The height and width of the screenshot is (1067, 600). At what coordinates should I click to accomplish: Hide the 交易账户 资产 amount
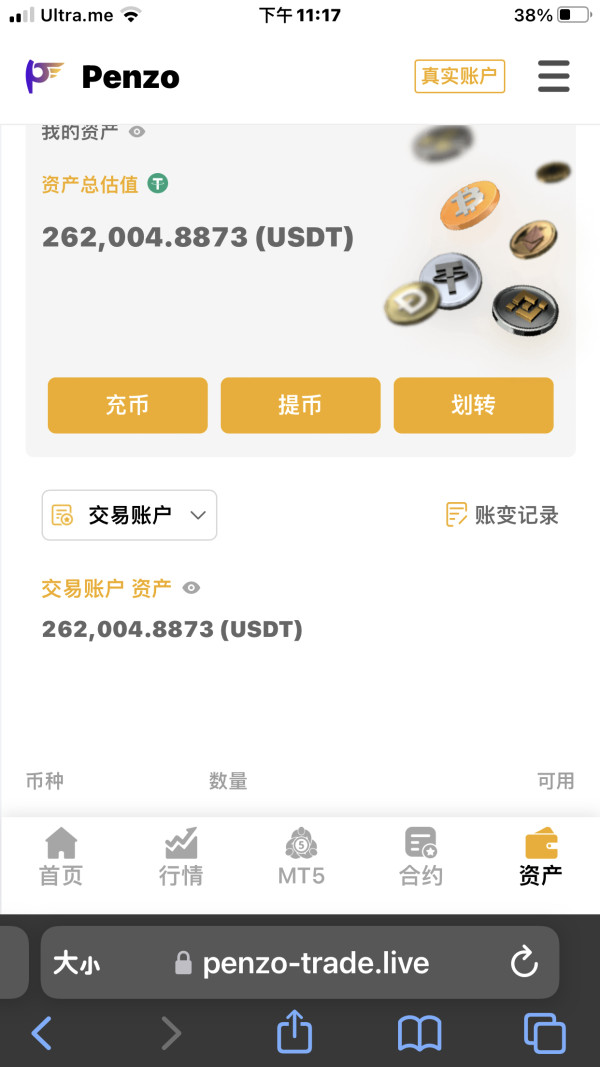tap(191, 588)
